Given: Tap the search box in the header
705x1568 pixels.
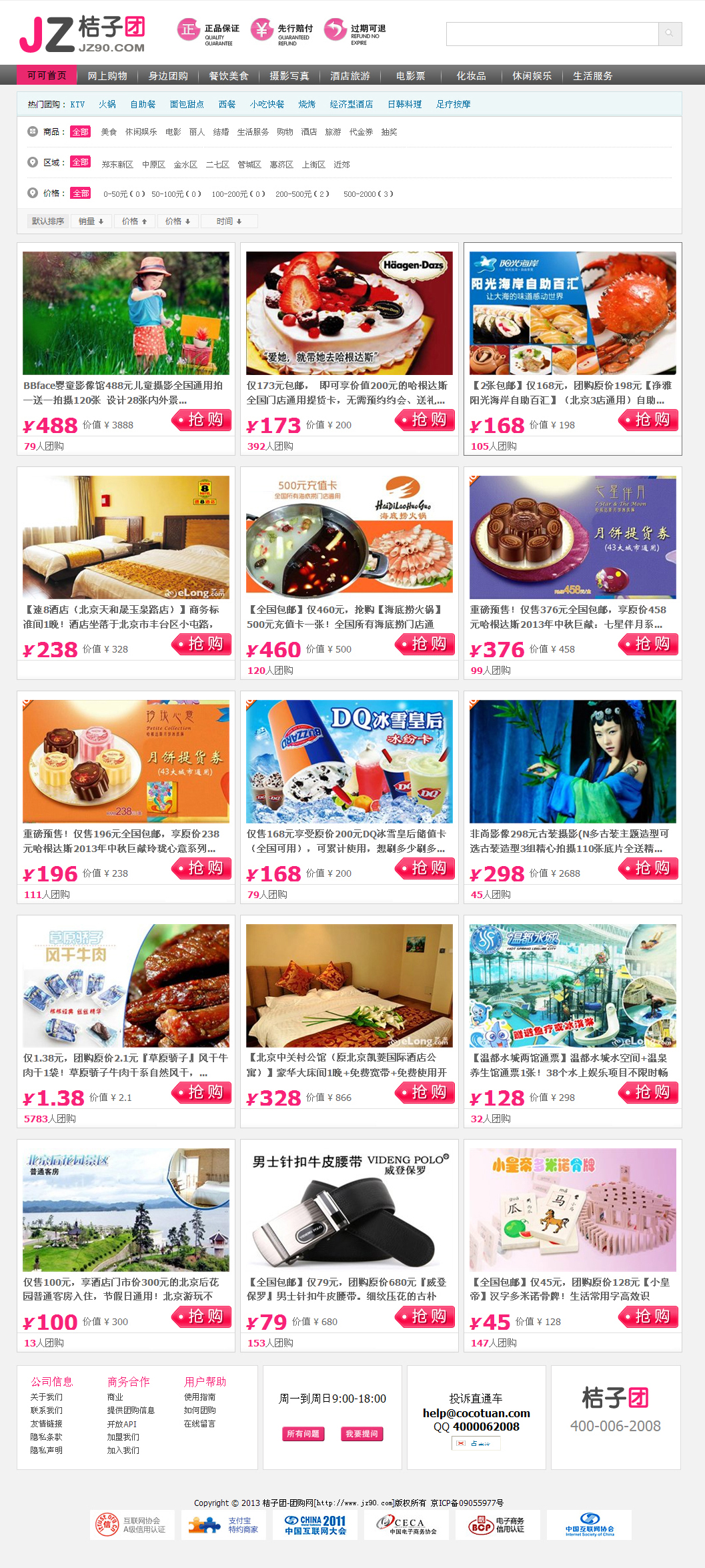Looking at the screenshot, I should [x=552, y=33].
